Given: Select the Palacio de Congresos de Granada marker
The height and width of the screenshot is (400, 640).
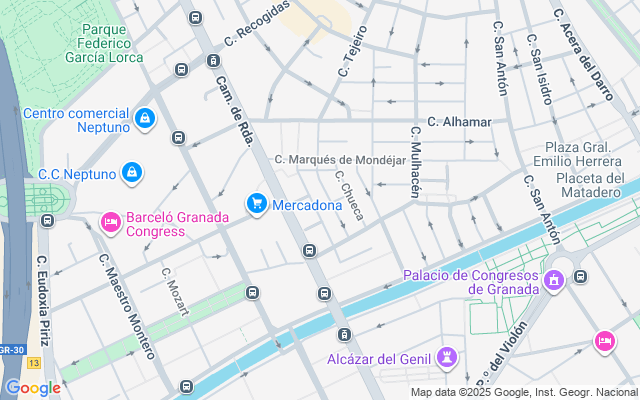Looking at the screenshot, I should 554,282.
